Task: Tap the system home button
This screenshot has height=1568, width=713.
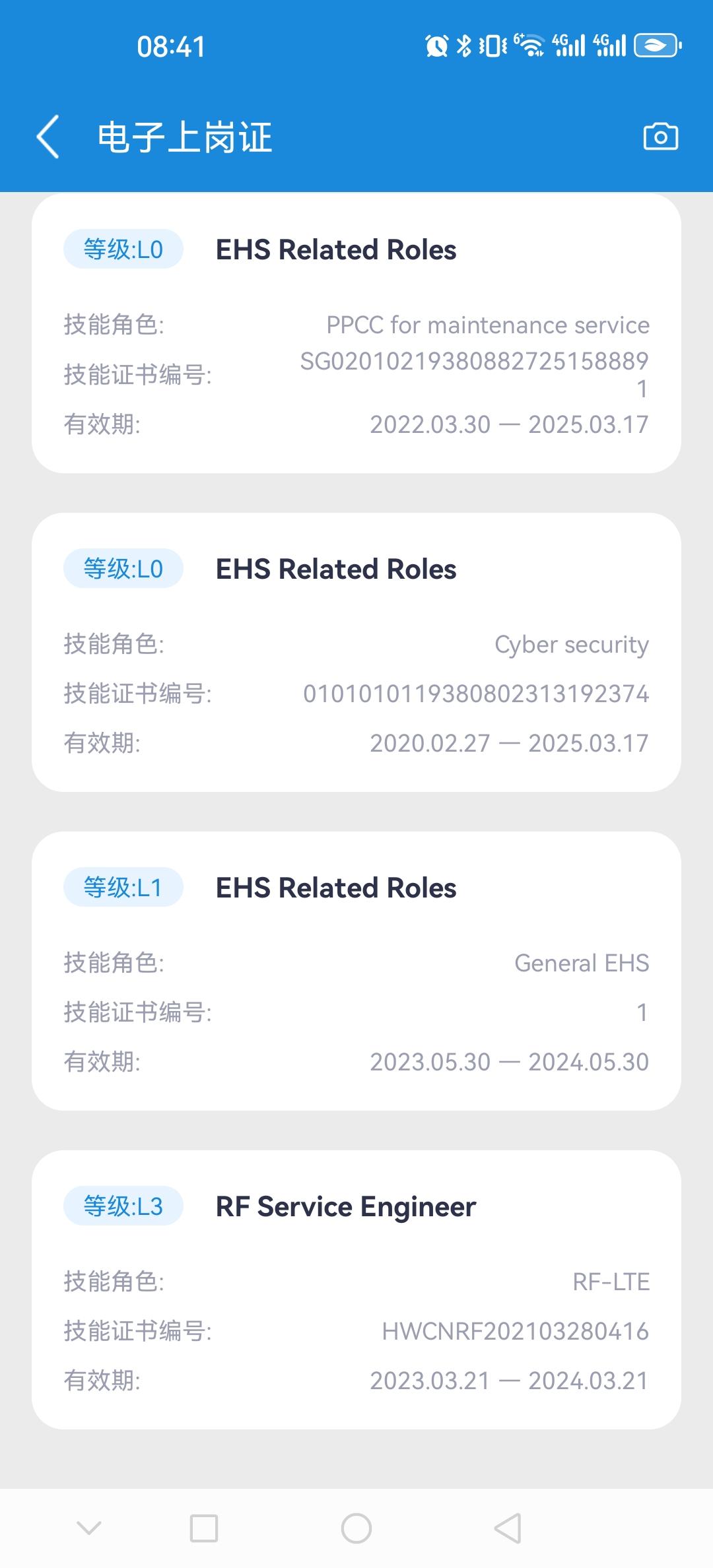Action: 356,1528
